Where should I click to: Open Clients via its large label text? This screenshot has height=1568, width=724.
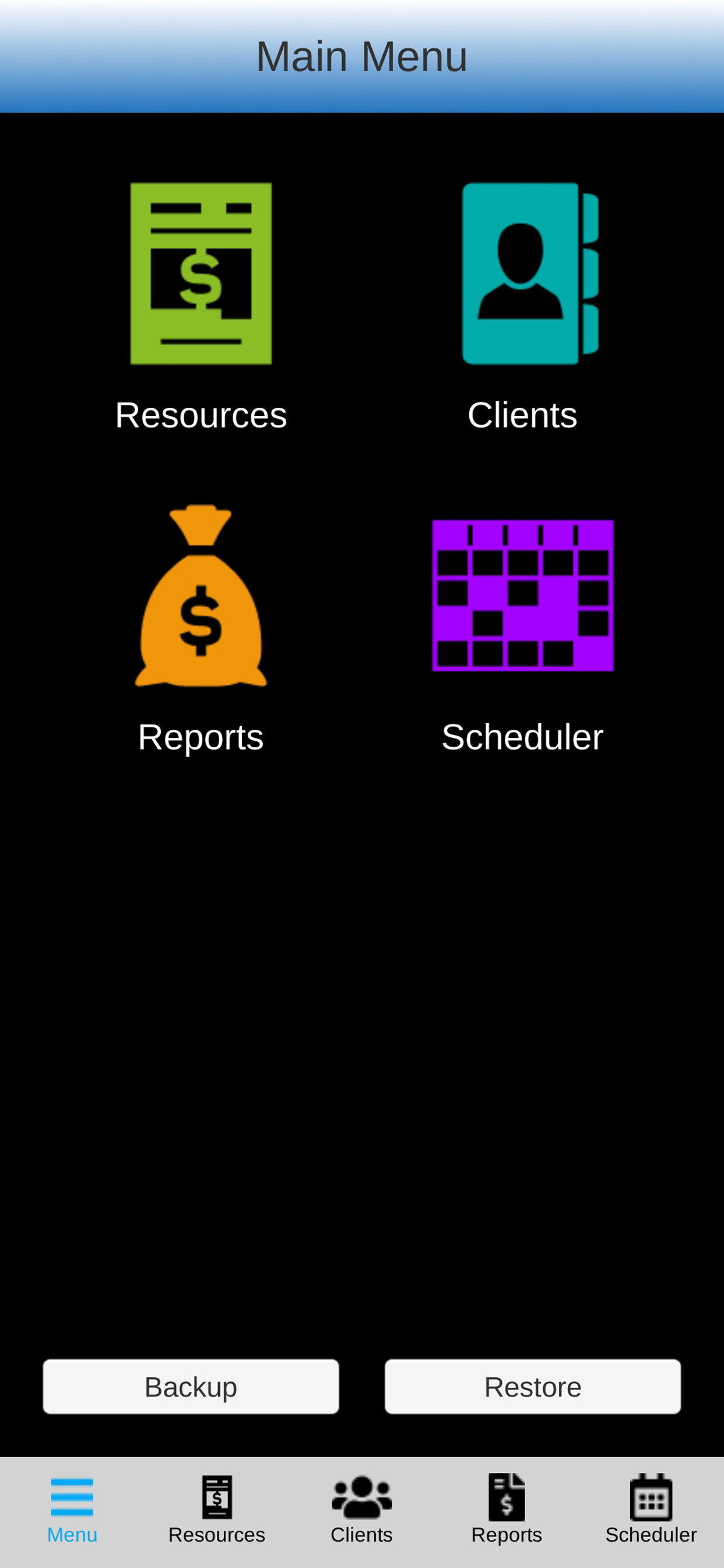[x=522, y=415]
